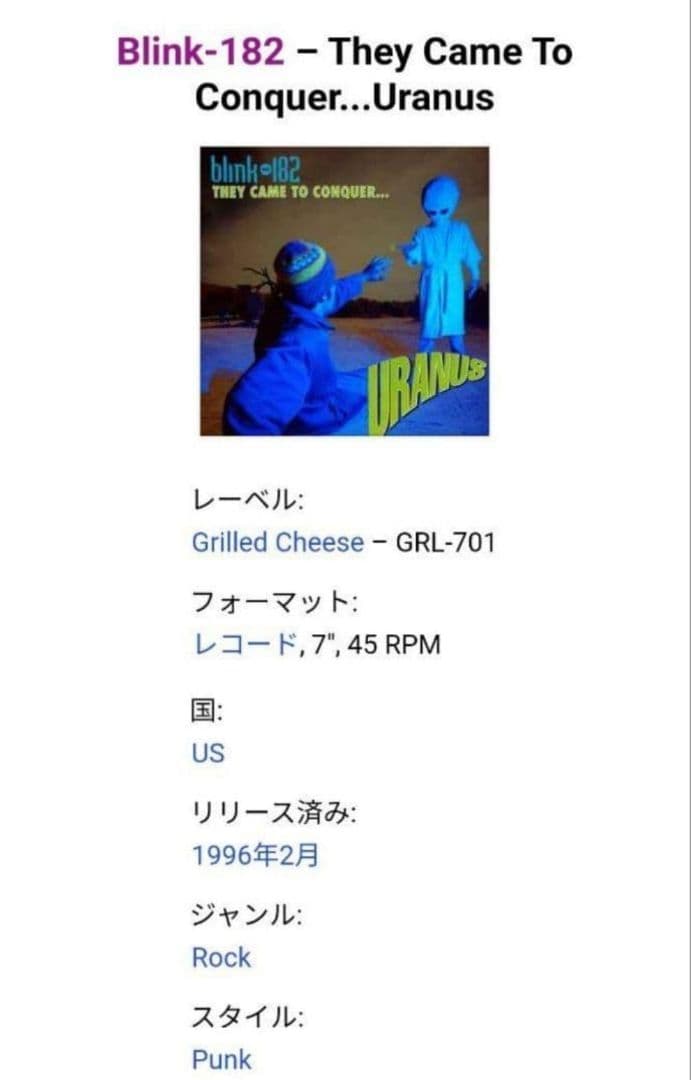Select the US country link
Screen dimensions: 691x1080
click(x=208, y=752)
